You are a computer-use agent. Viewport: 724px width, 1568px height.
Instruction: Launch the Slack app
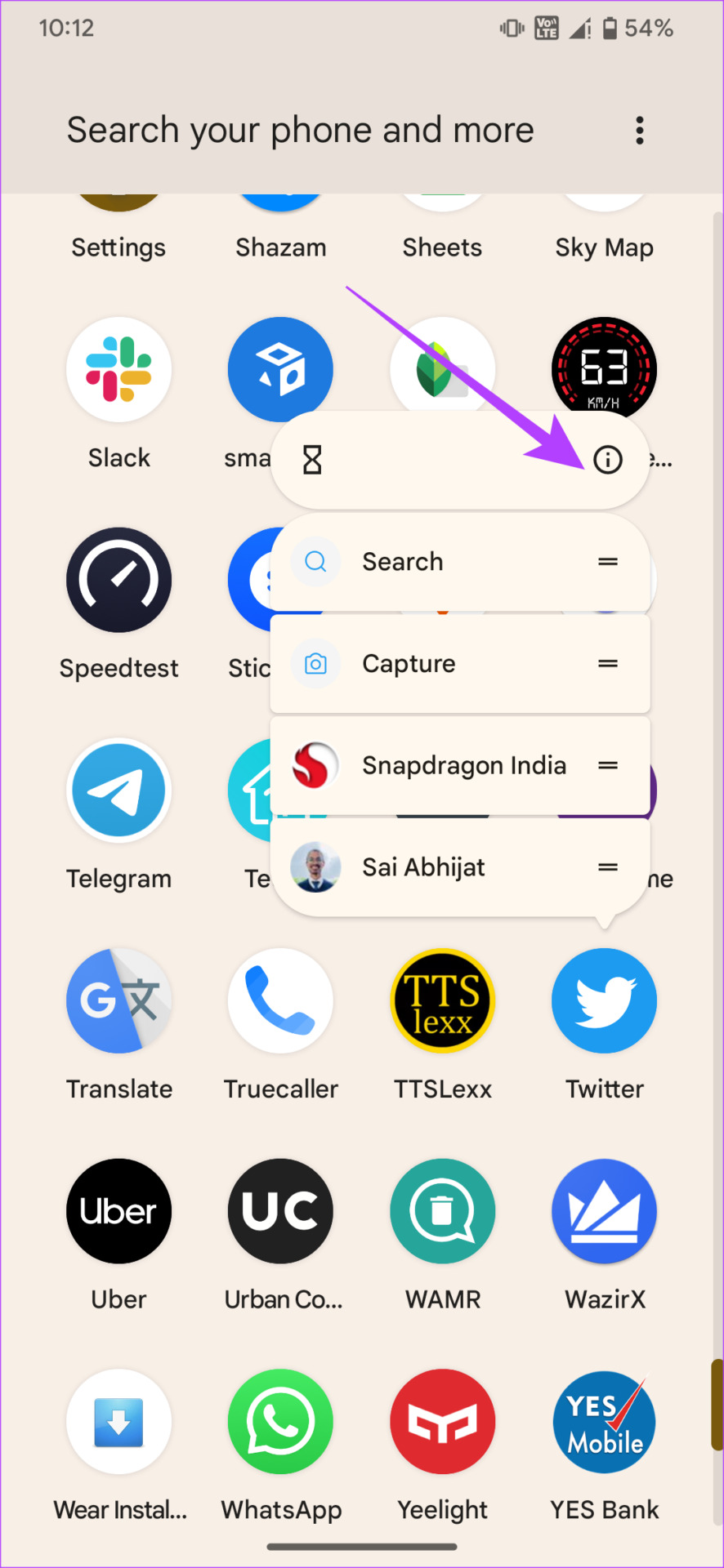(119, 370)
